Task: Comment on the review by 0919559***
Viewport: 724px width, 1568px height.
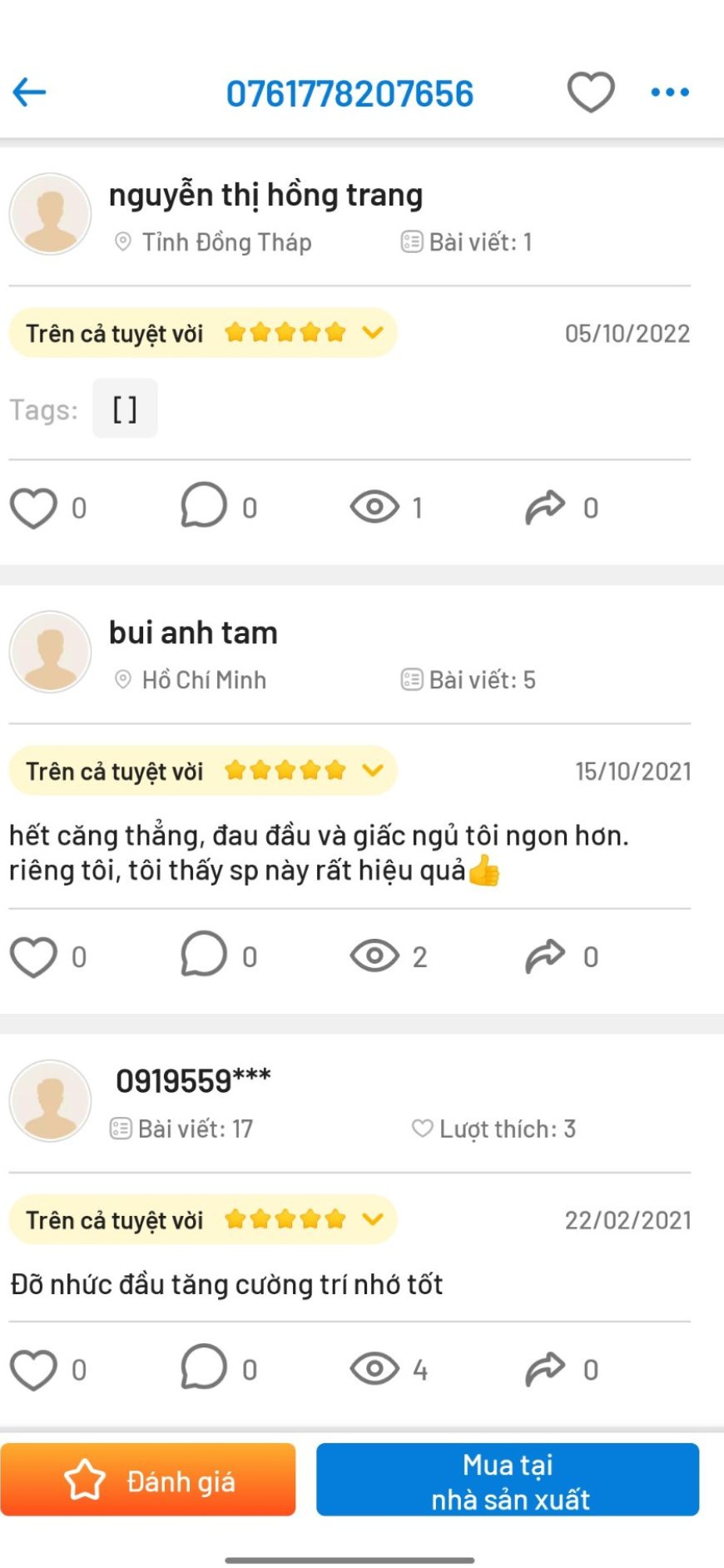Action: 204,1367
